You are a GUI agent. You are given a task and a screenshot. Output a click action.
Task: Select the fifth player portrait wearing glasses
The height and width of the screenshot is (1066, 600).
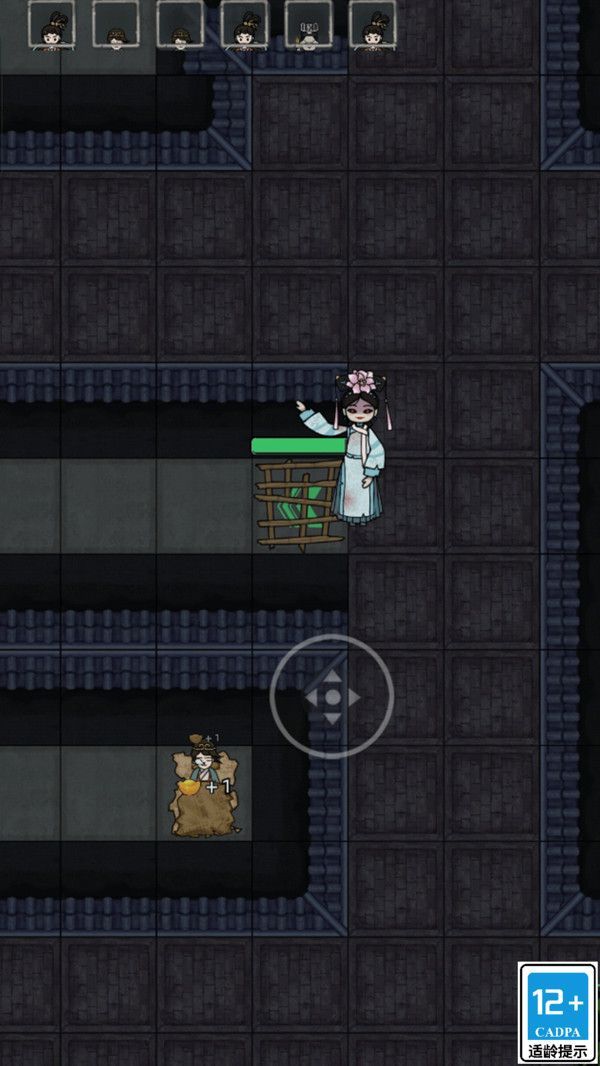(308, 26)
